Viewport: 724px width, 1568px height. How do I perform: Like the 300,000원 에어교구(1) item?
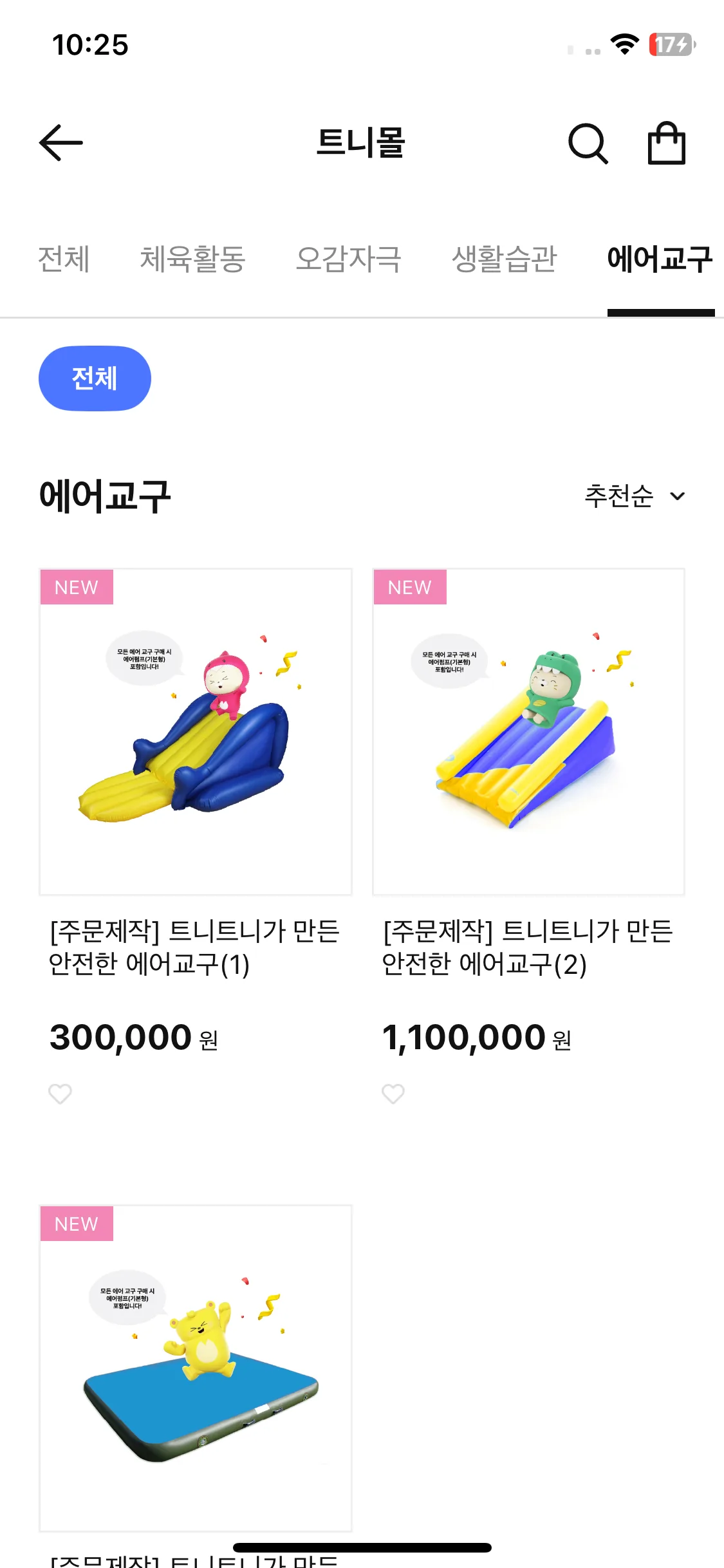click(60, 1094)
